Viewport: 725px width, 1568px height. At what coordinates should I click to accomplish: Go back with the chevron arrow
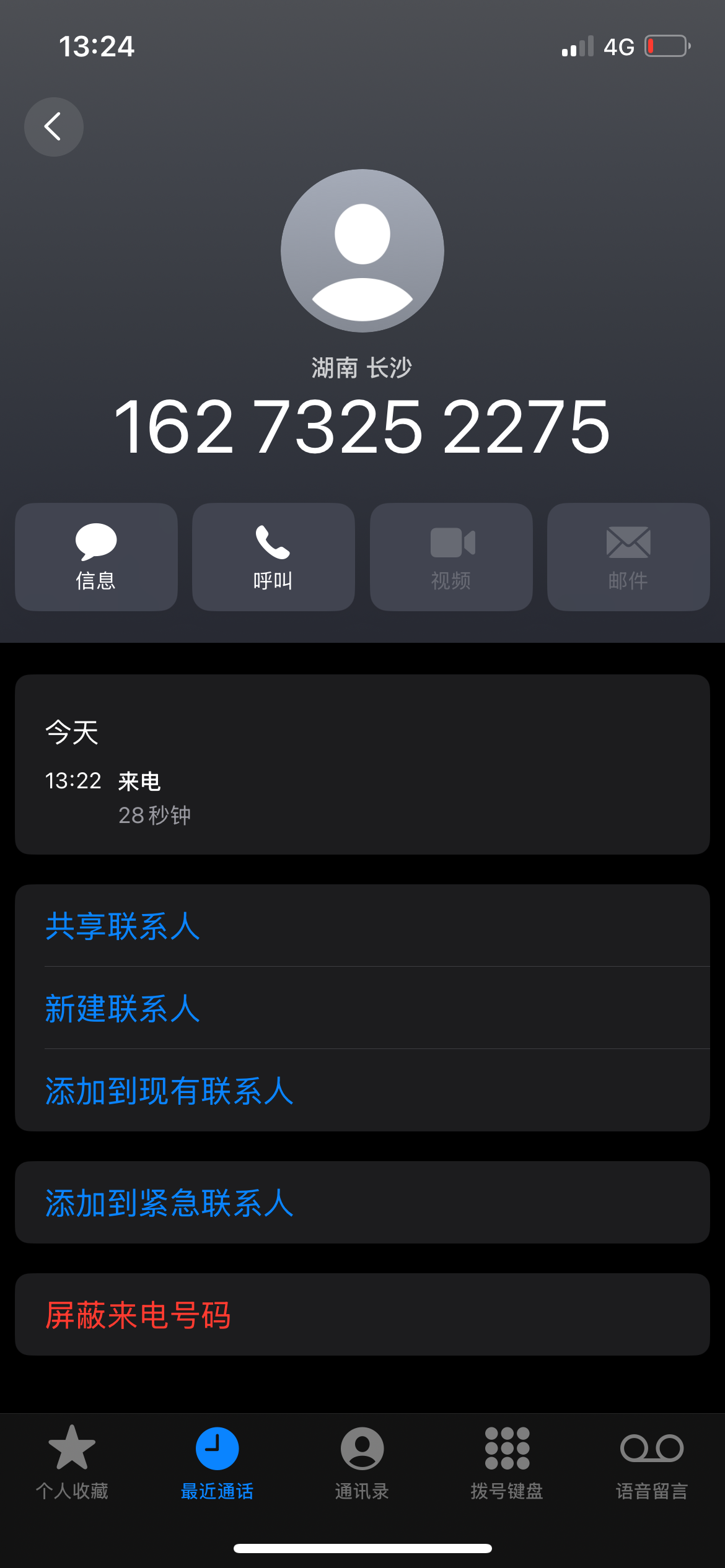[53, 126]
